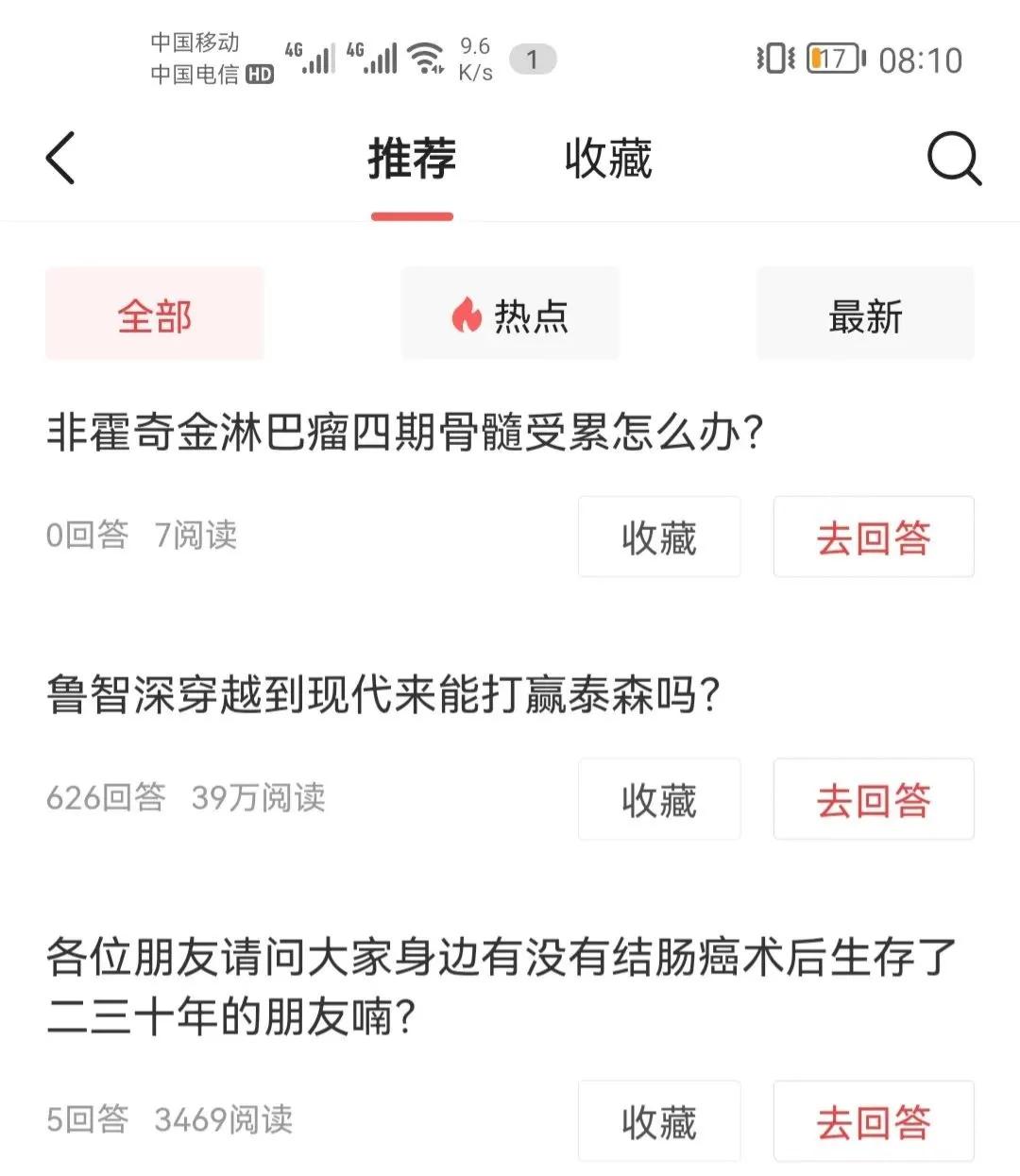Stay on the 推荐 tab
This screenshot has height=1176, width=1020.
pyautogui.click(x=412, y=159)
